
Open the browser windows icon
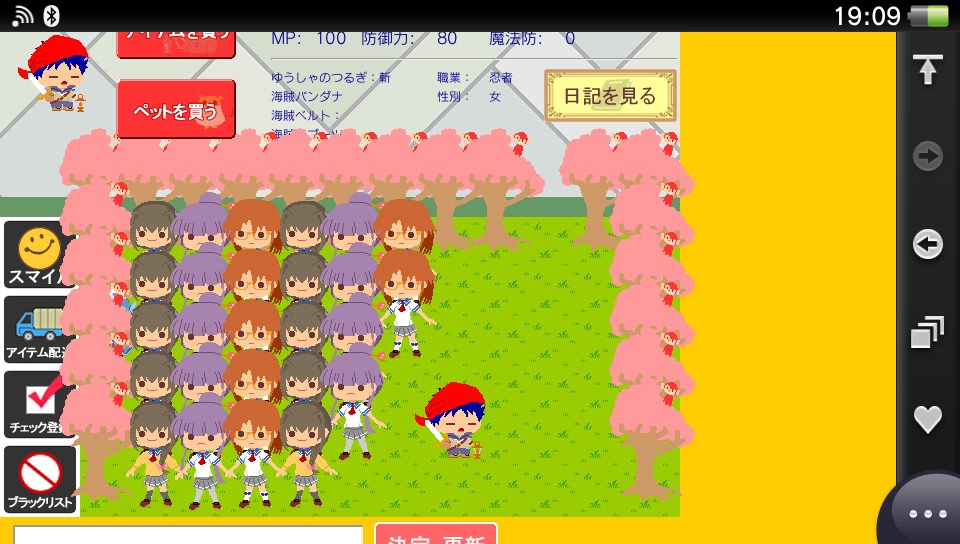(928, 332)
